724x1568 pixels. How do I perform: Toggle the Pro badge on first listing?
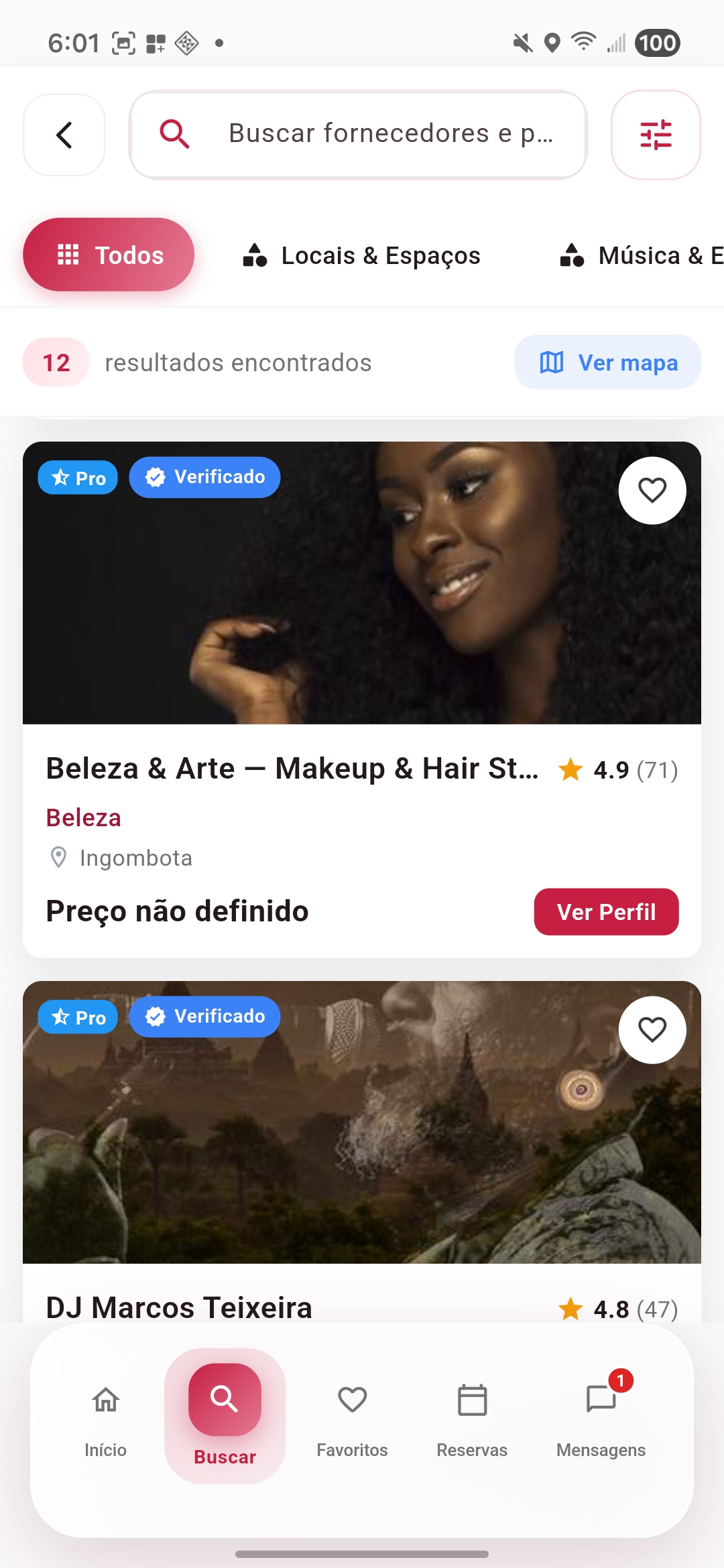click(77, 477)
